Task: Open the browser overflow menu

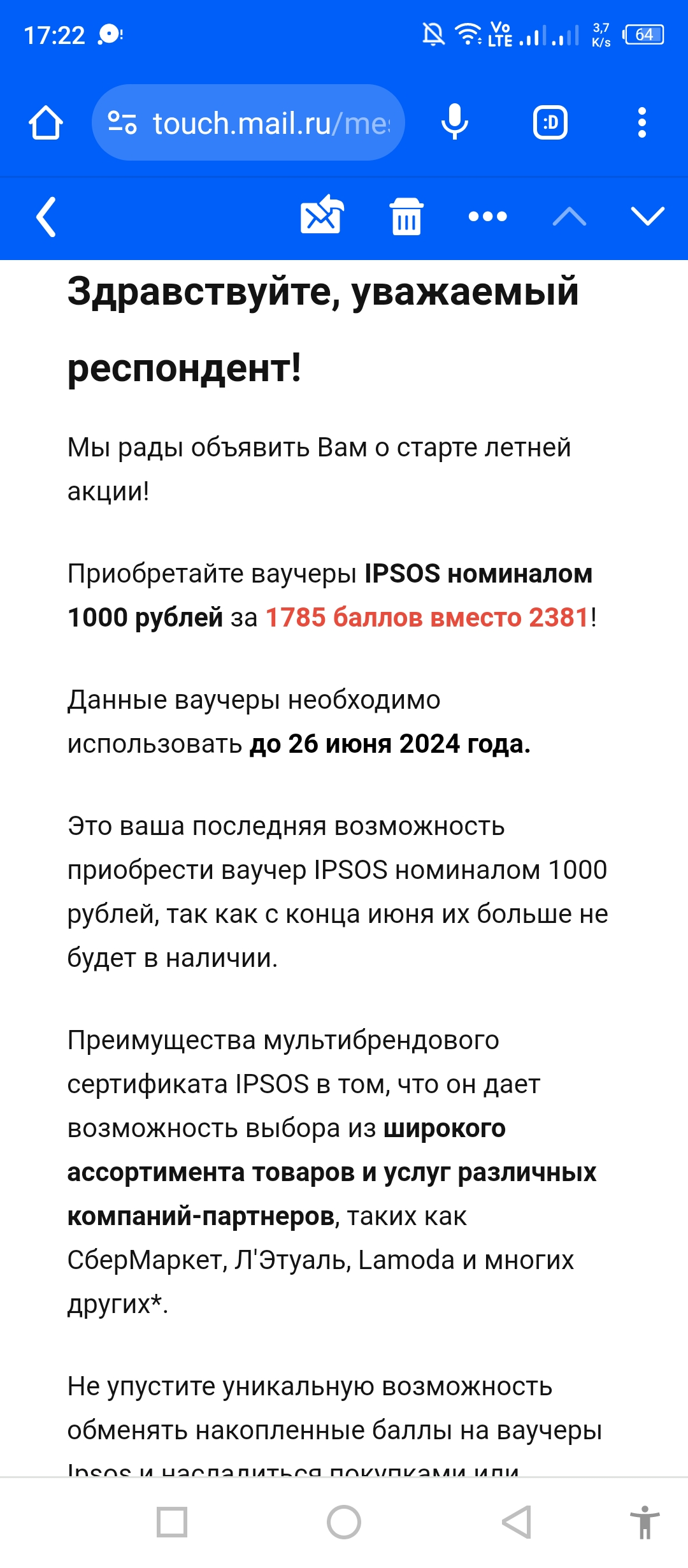Action: click(642, 122)
